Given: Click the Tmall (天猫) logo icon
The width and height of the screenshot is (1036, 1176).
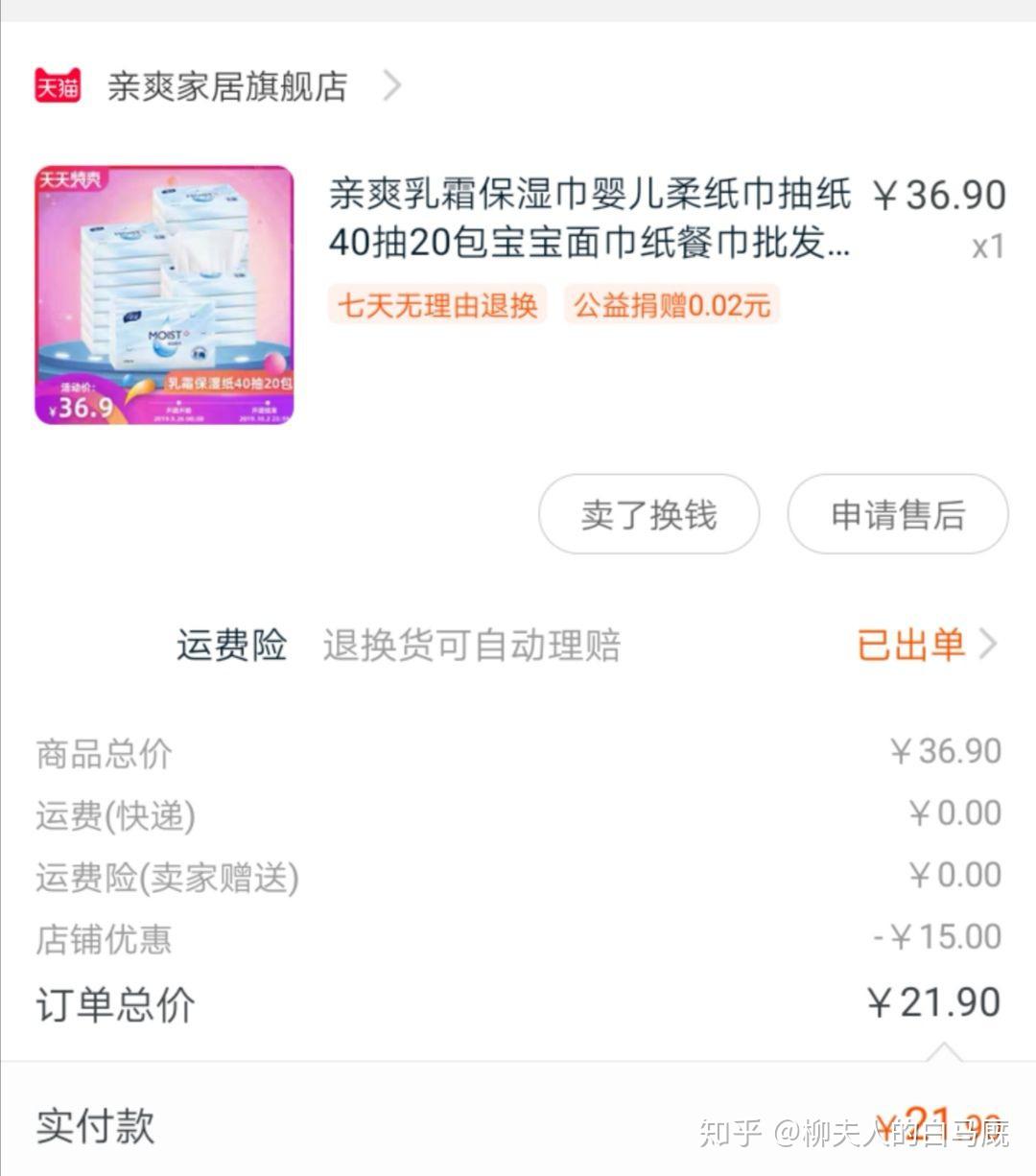Looking at the screenshot, I should coord(58,86).
